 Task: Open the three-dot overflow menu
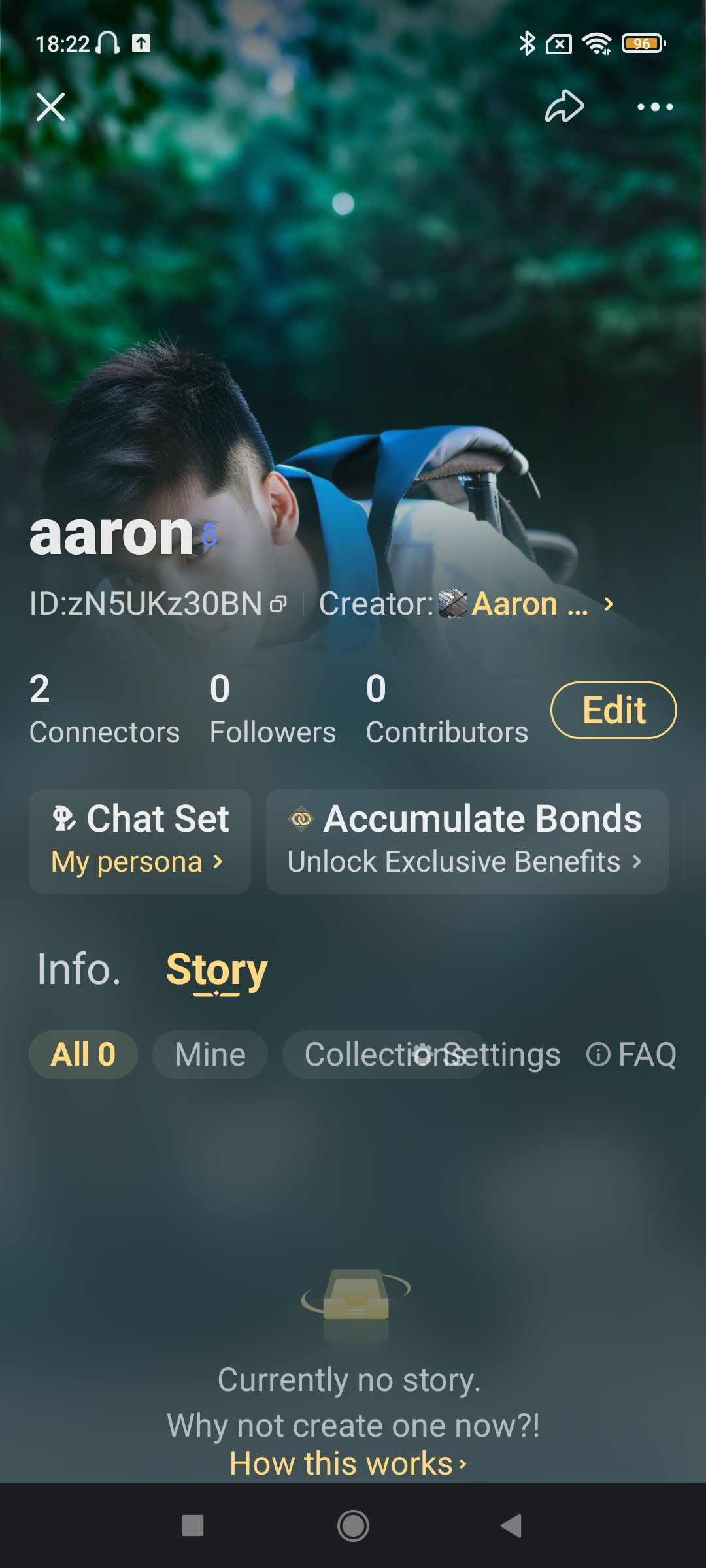655,106
